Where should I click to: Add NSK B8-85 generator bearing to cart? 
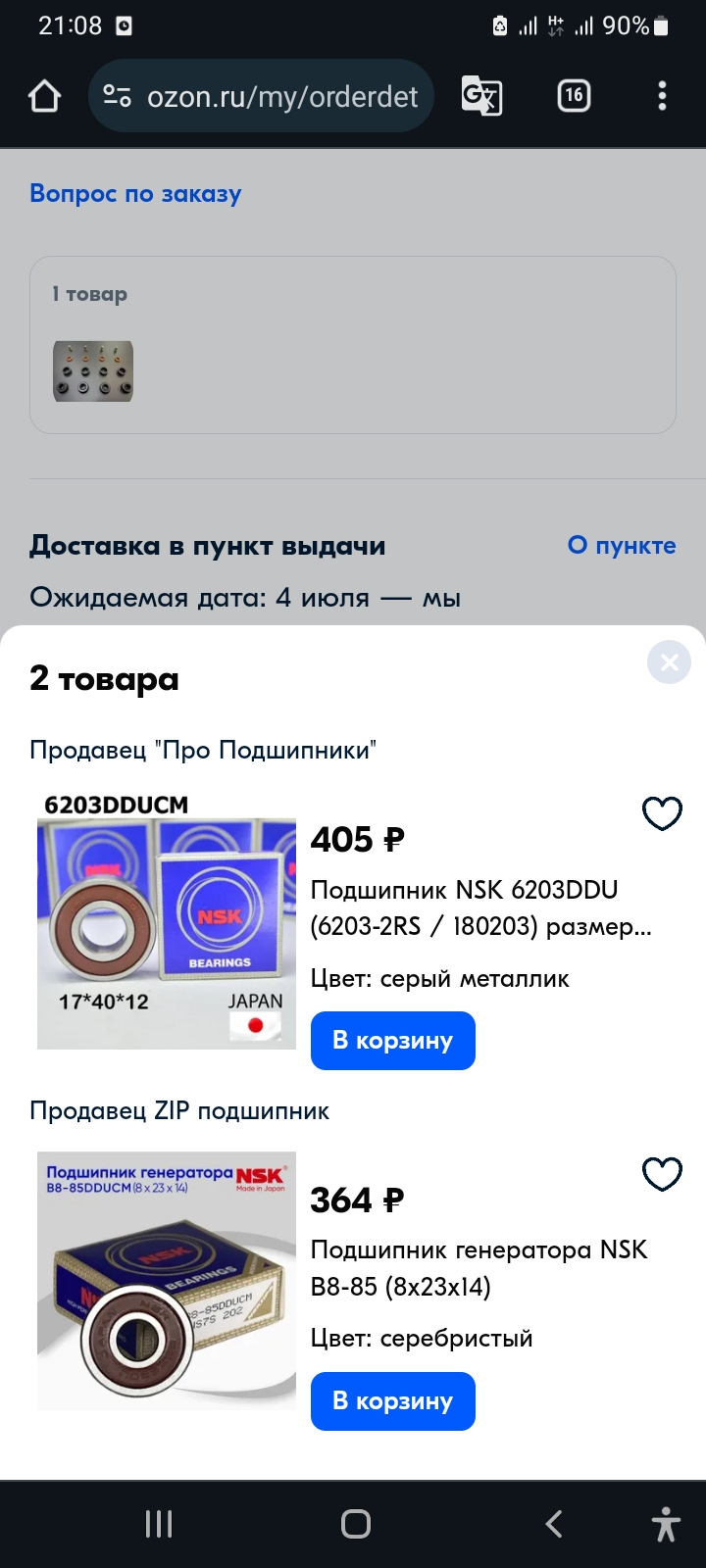pos(392,1401)
